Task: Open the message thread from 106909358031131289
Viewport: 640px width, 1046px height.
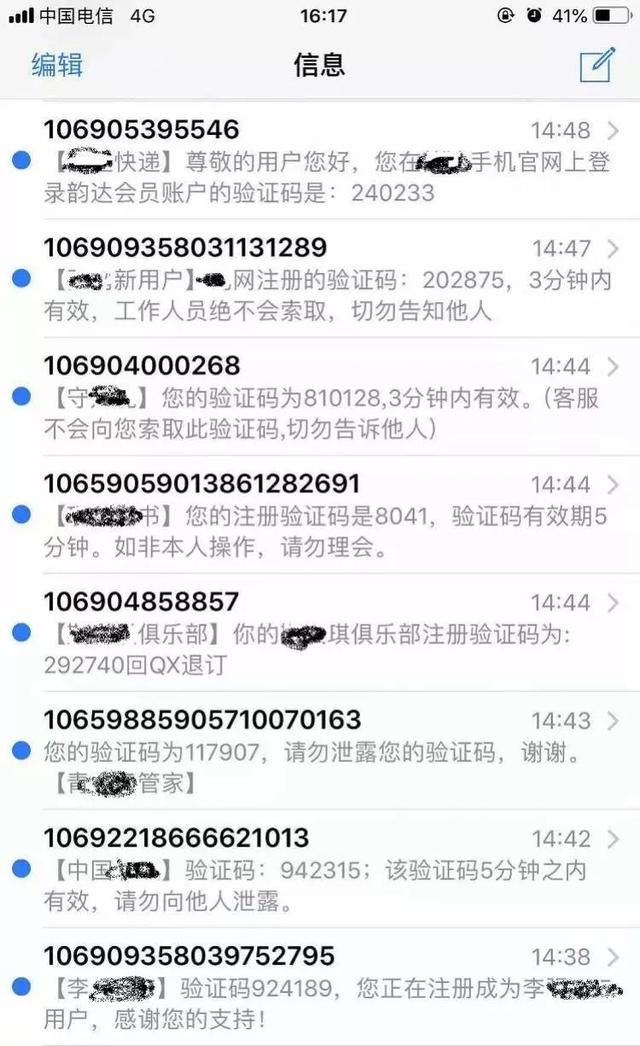Action: [320, 278]
